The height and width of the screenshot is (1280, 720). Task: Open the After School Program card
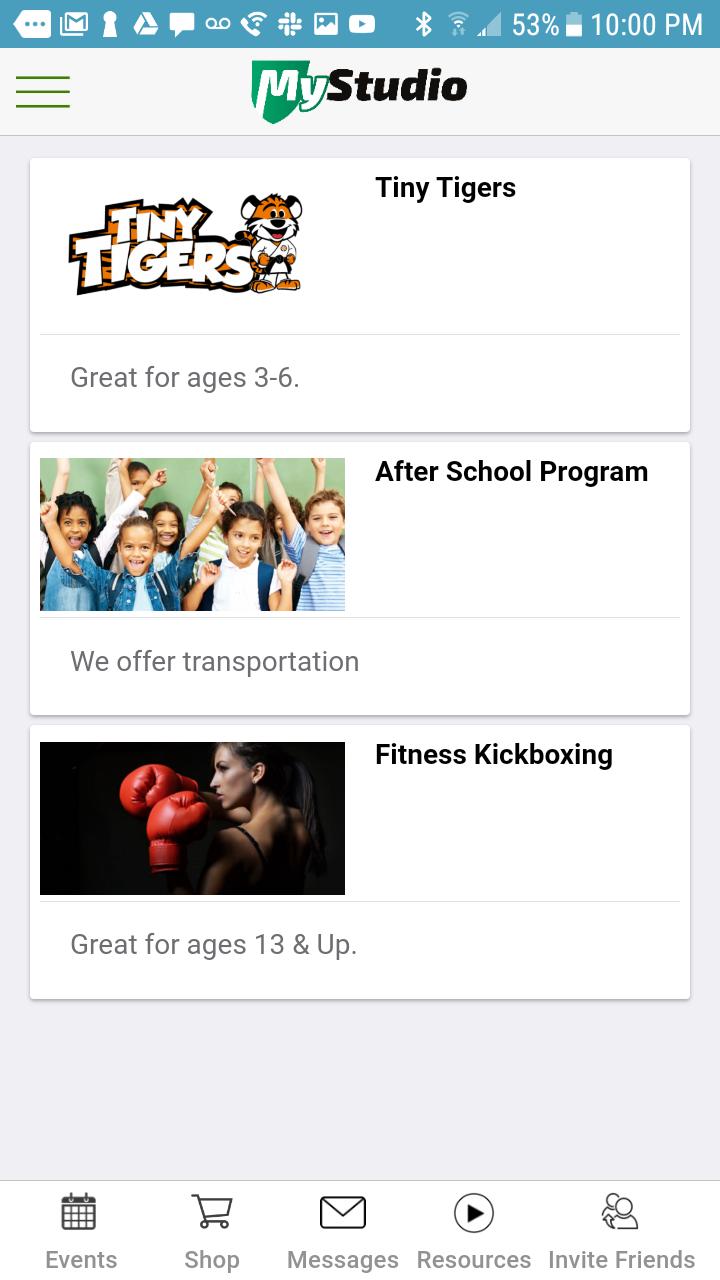pos(360,579)
